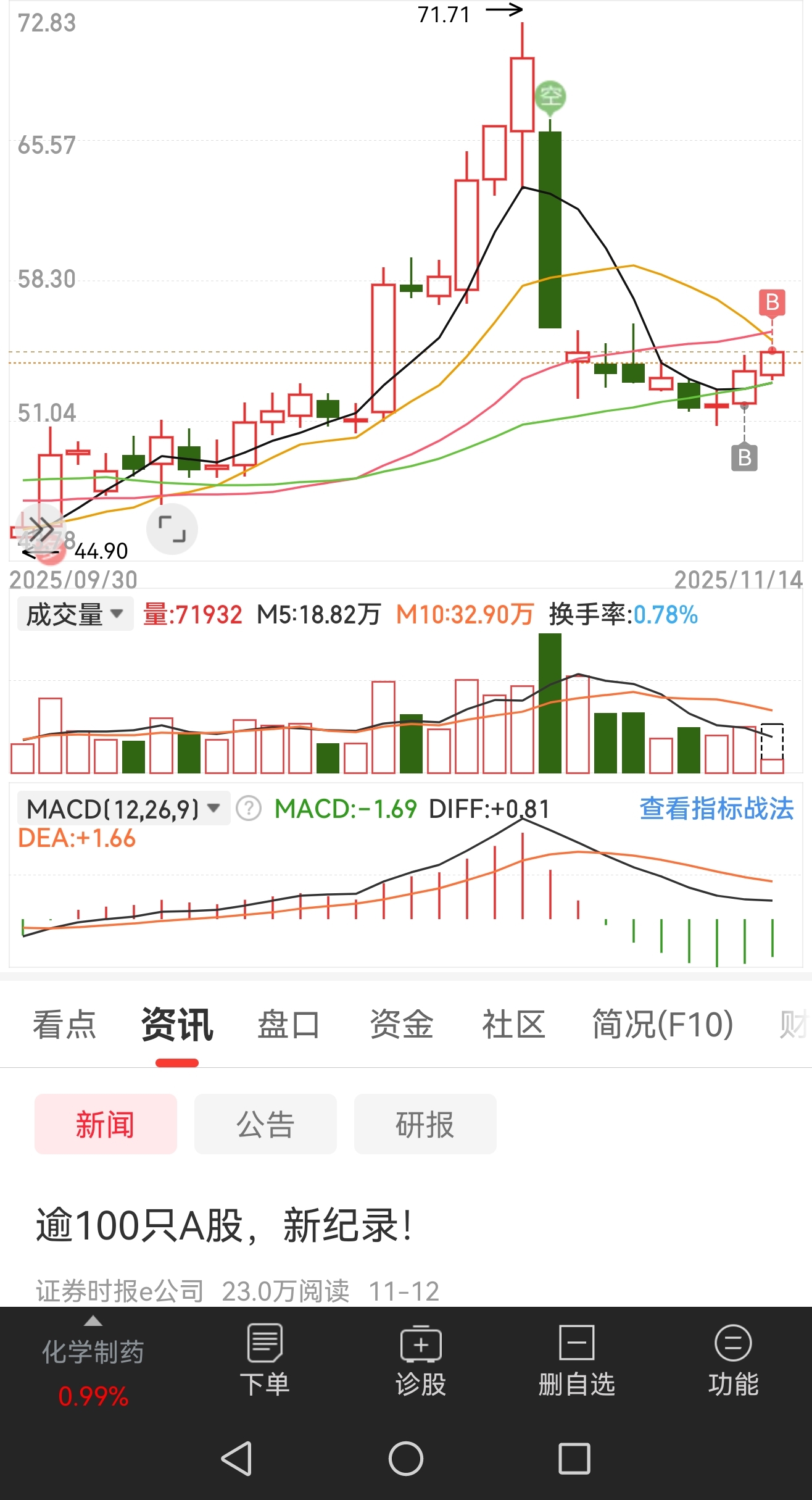Tap 下单 to place an order
This screenshot has width=812, height=1500.
coord(265,1360)
